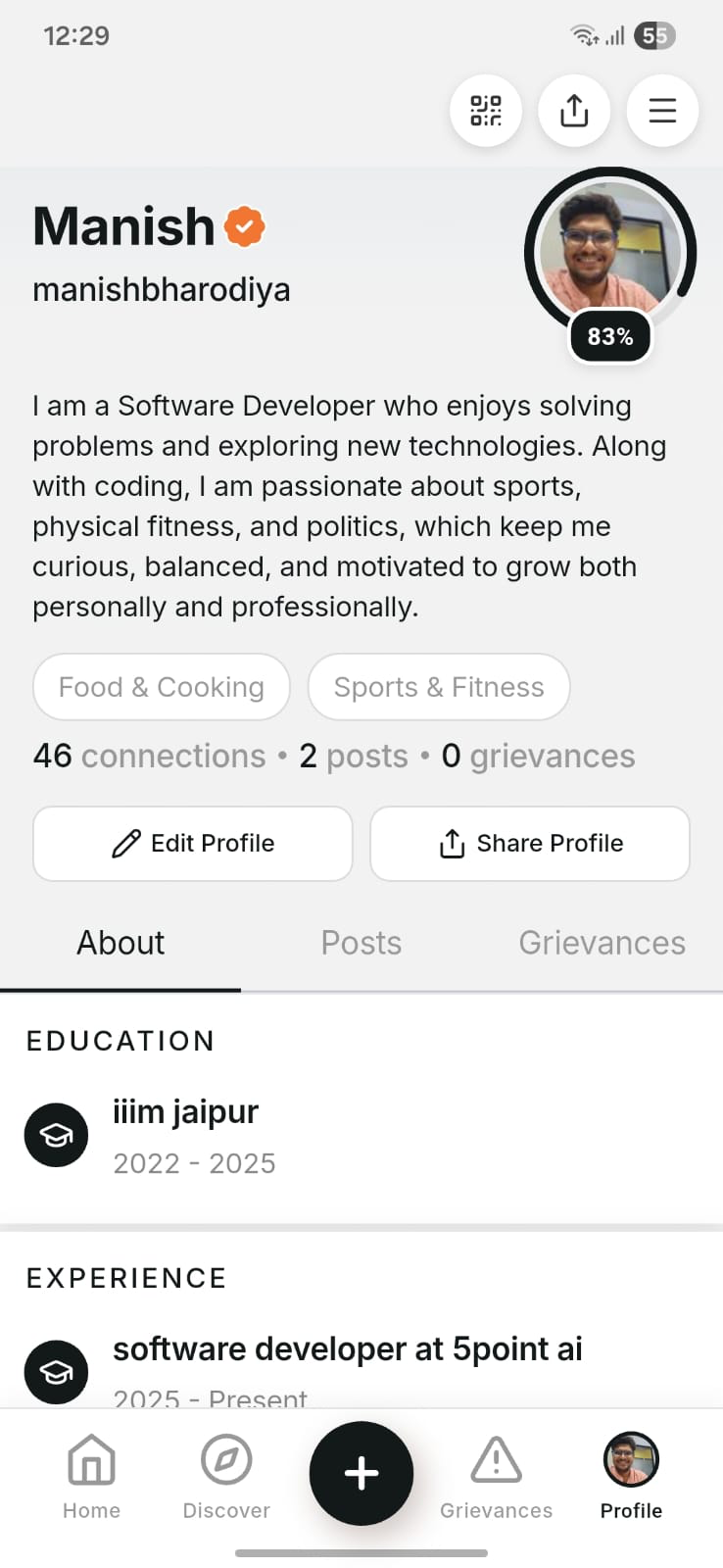Tap the share icon at top right

click(574, 111)
